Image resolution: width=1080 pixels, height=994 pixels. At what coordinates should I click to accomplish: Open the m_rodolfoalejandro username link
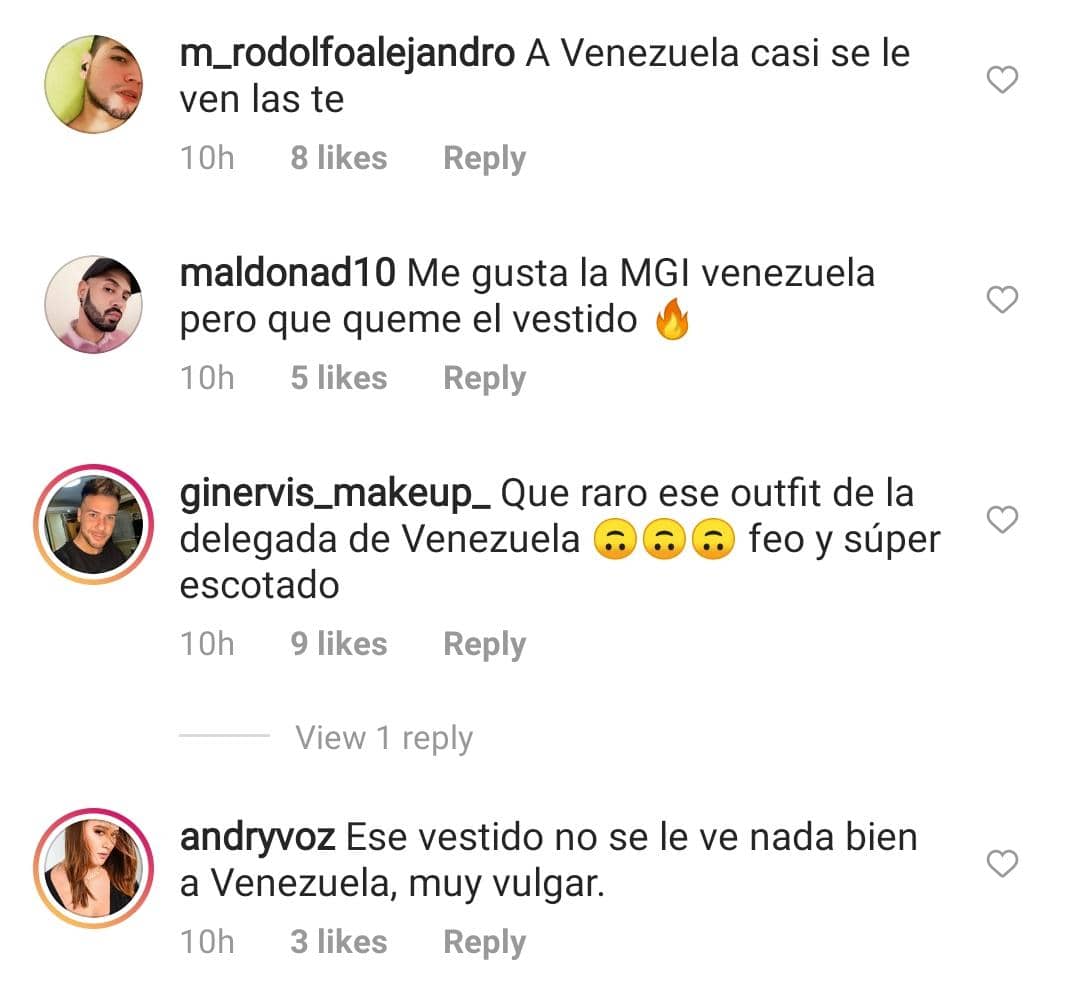(347, 54)
